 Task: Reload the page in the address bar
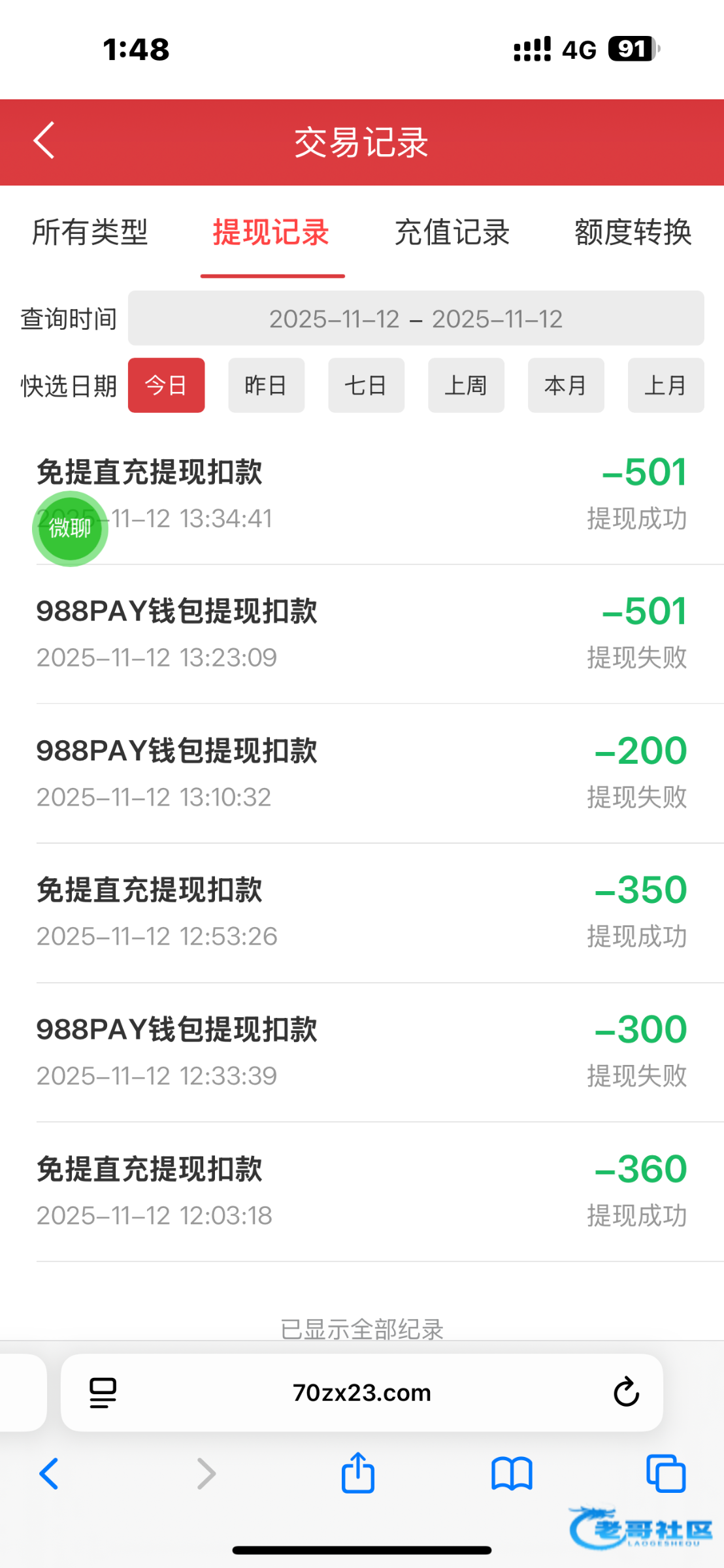pos(626,1392)
